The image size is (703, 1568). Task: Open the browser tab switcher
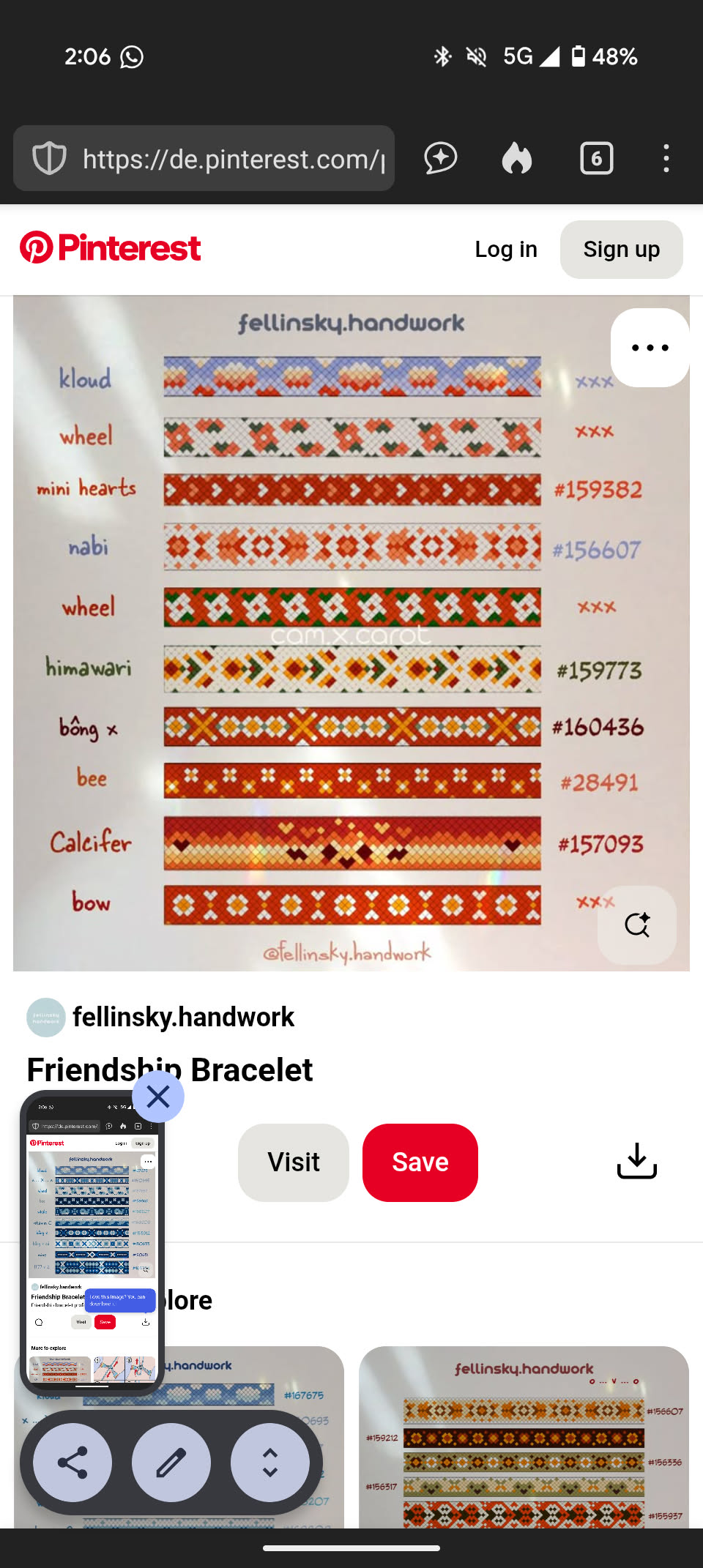point(596,158)
